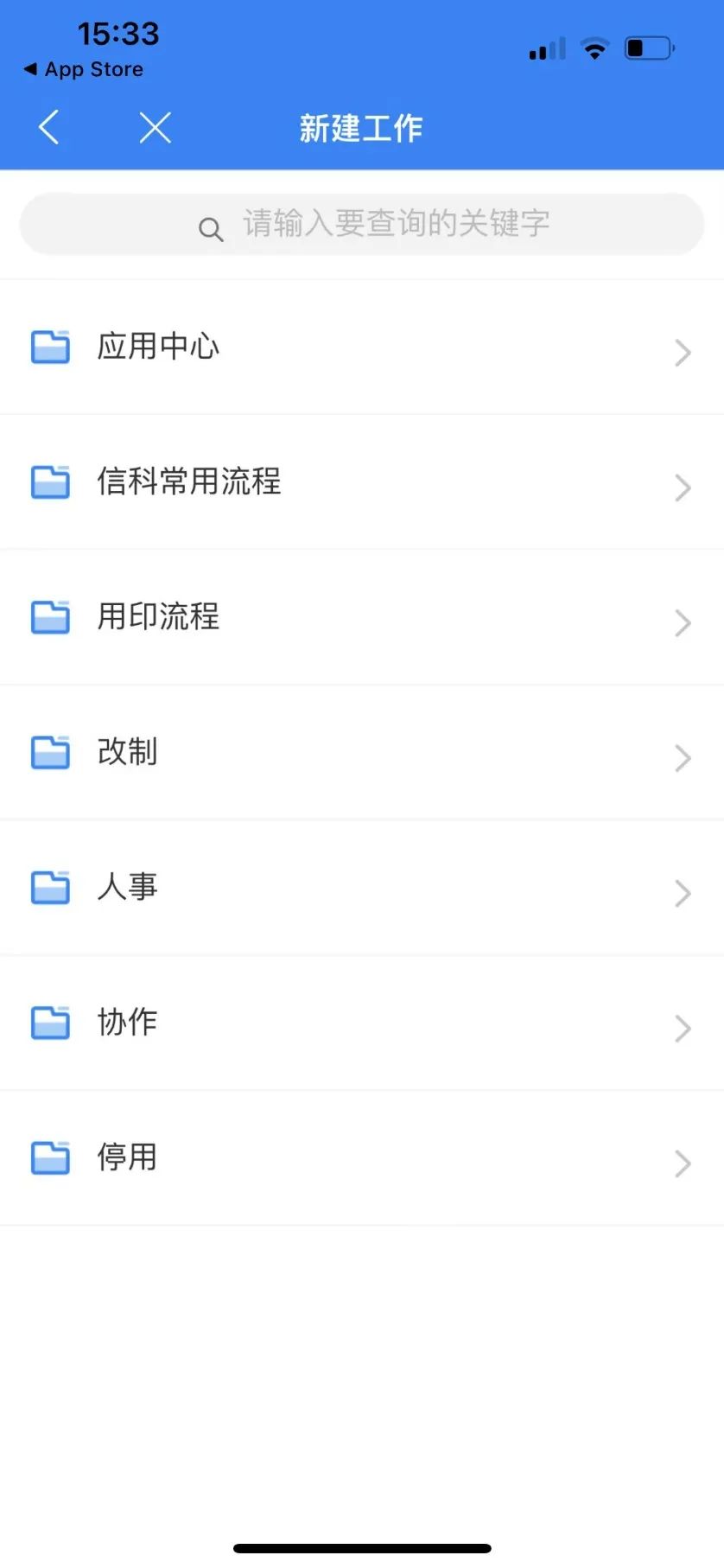Close the 新建工作 page

tap(156, 128)
